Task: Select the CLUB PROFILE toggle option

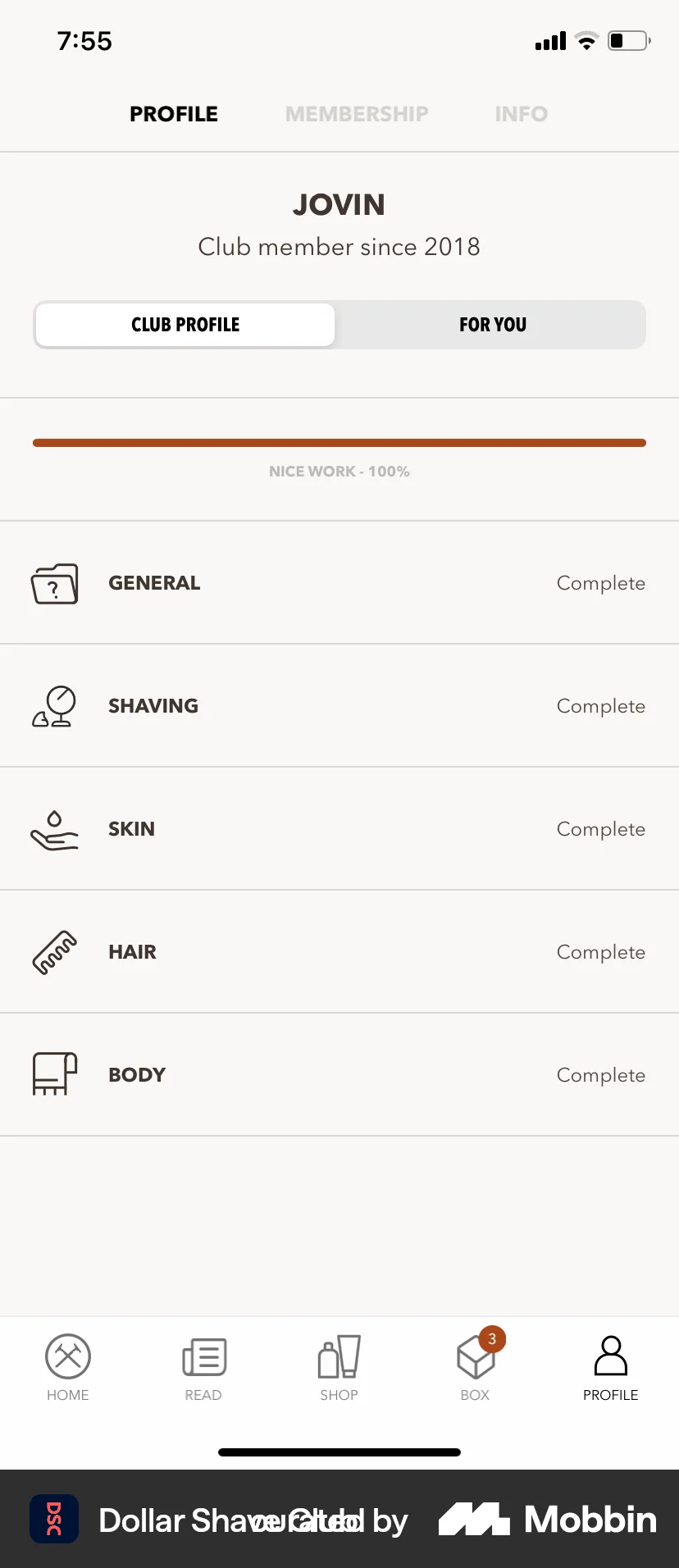Action: pos(185,325)
